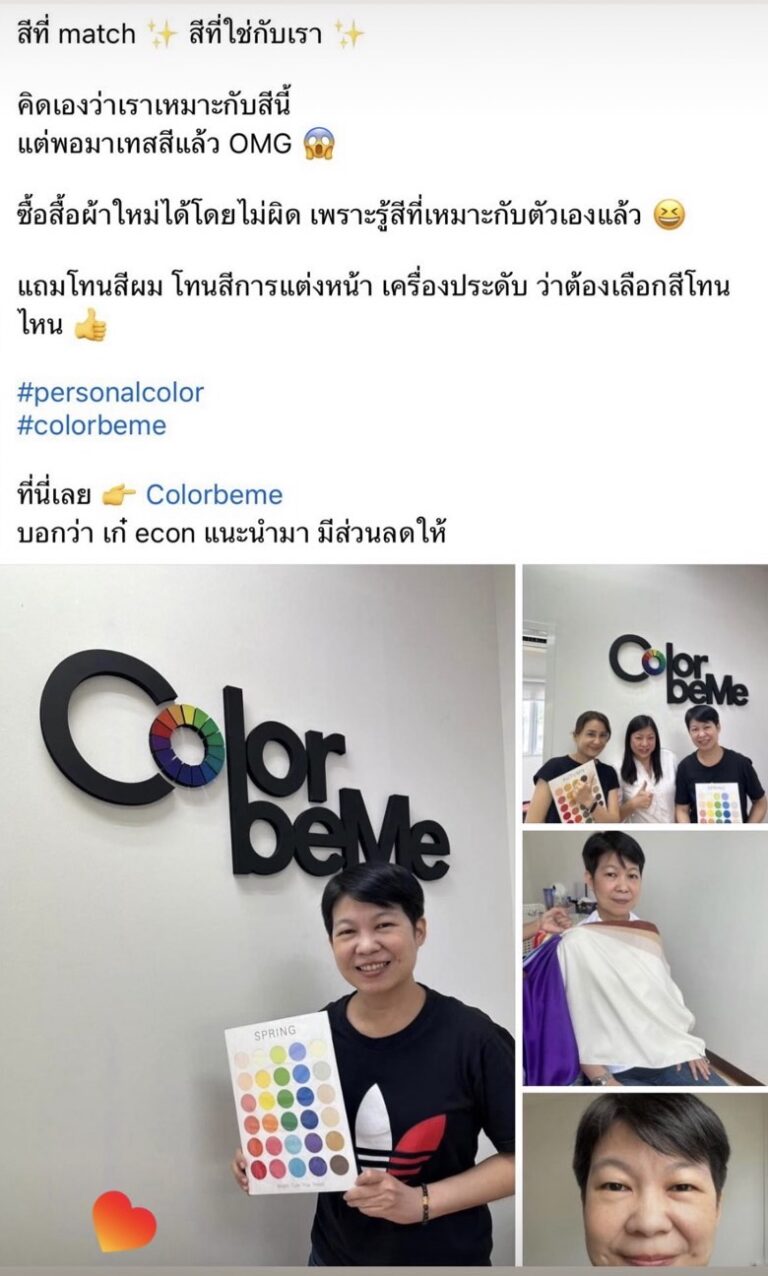Open the #colorbeme hashtag
The height and width of the screenshot is (1276, 768).
click(92, 426)
